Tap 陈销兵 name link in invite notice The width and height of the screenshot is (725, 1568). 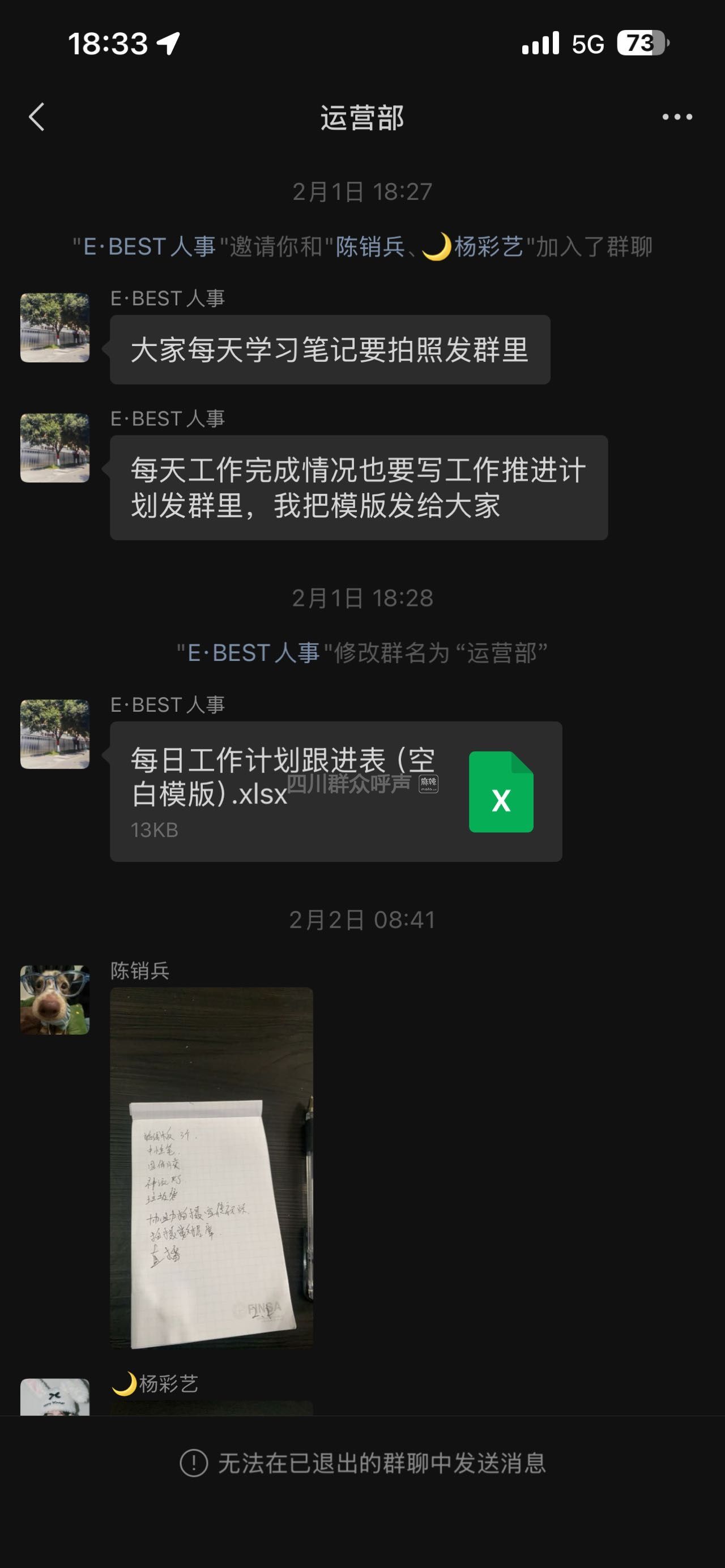[x=370, y=247]
